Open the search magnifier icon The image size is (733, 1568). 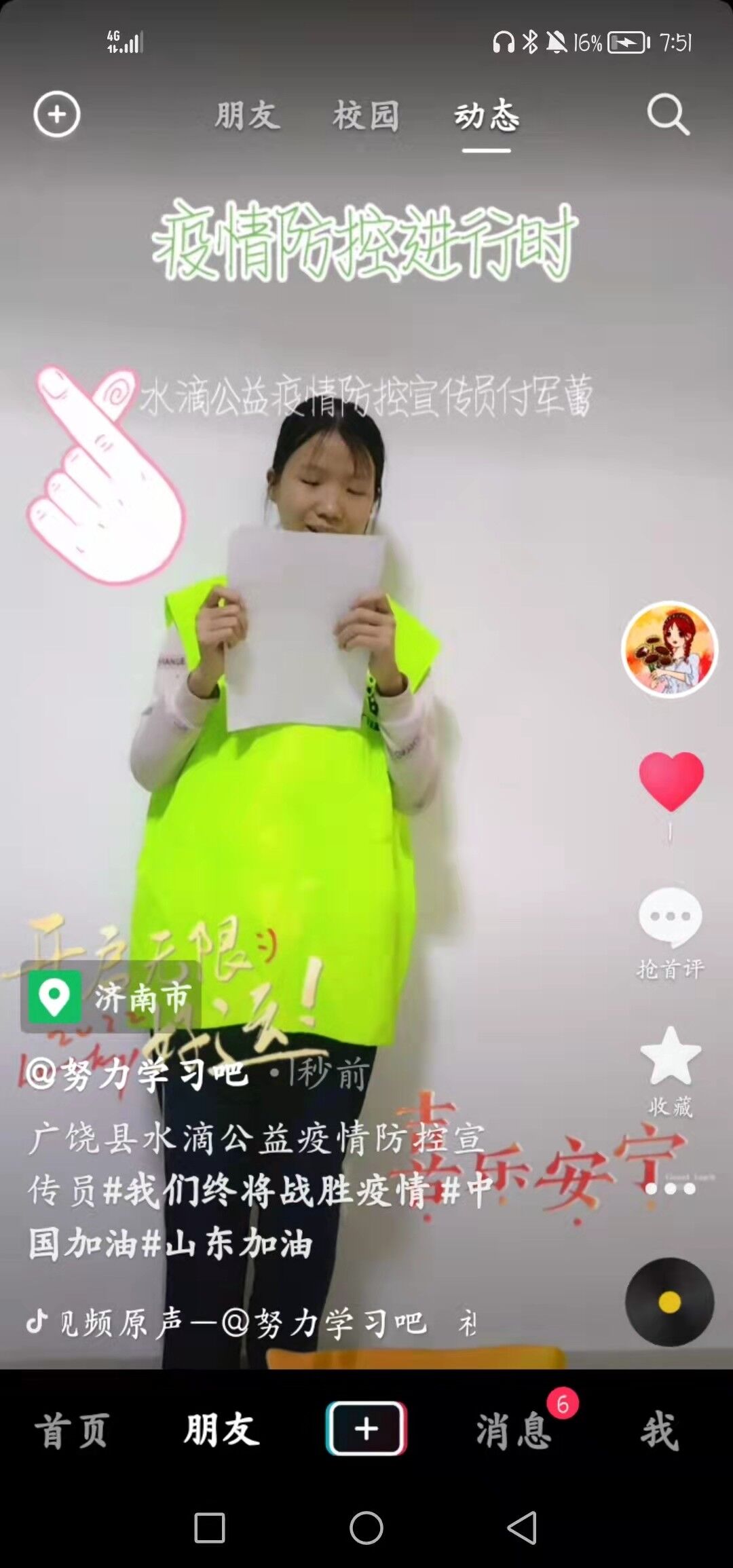click(x=668, y=114)
